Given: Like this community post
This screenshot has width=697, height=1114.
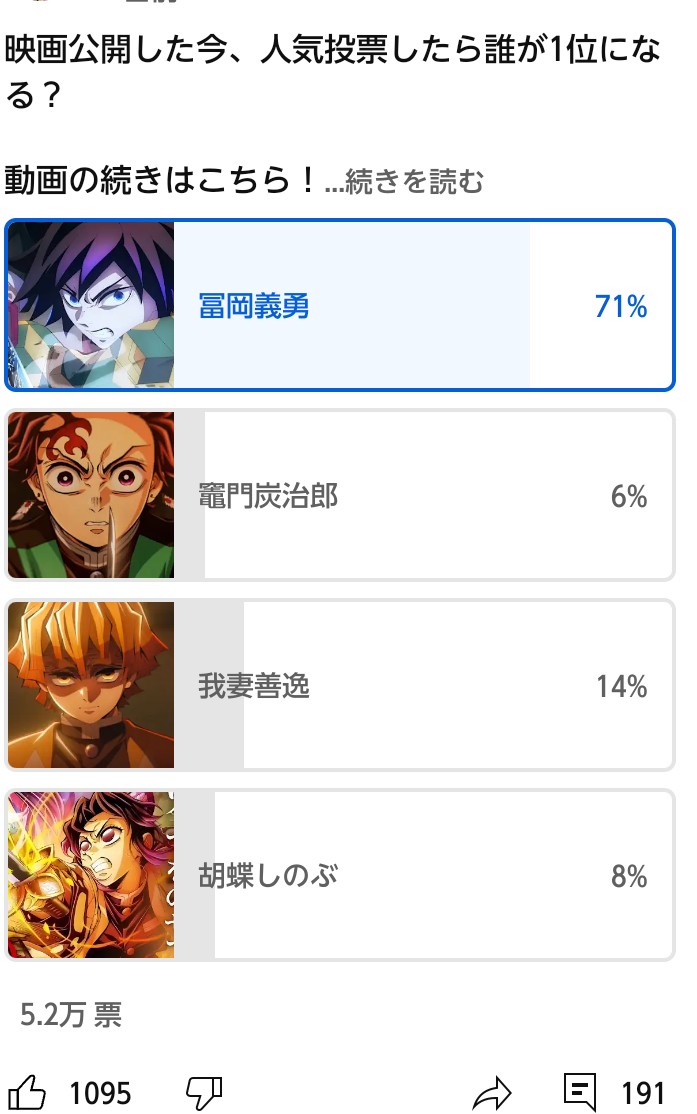Looking at the screenshot, I should pyautogui.click(x=27, y=1092).
